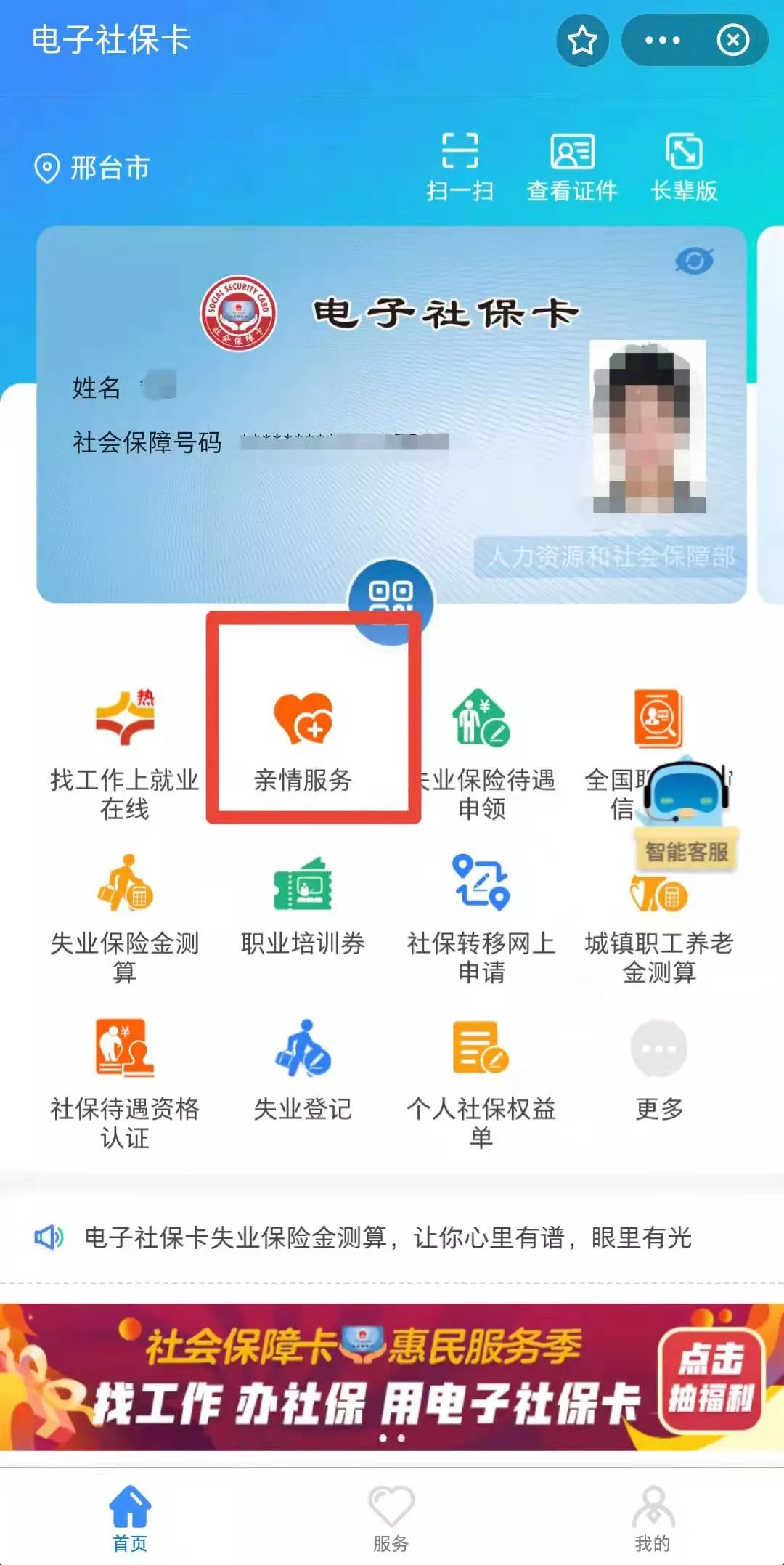Open the three-dot options menu
This screenshot has width=784, height=1565.
pos(662,41)
